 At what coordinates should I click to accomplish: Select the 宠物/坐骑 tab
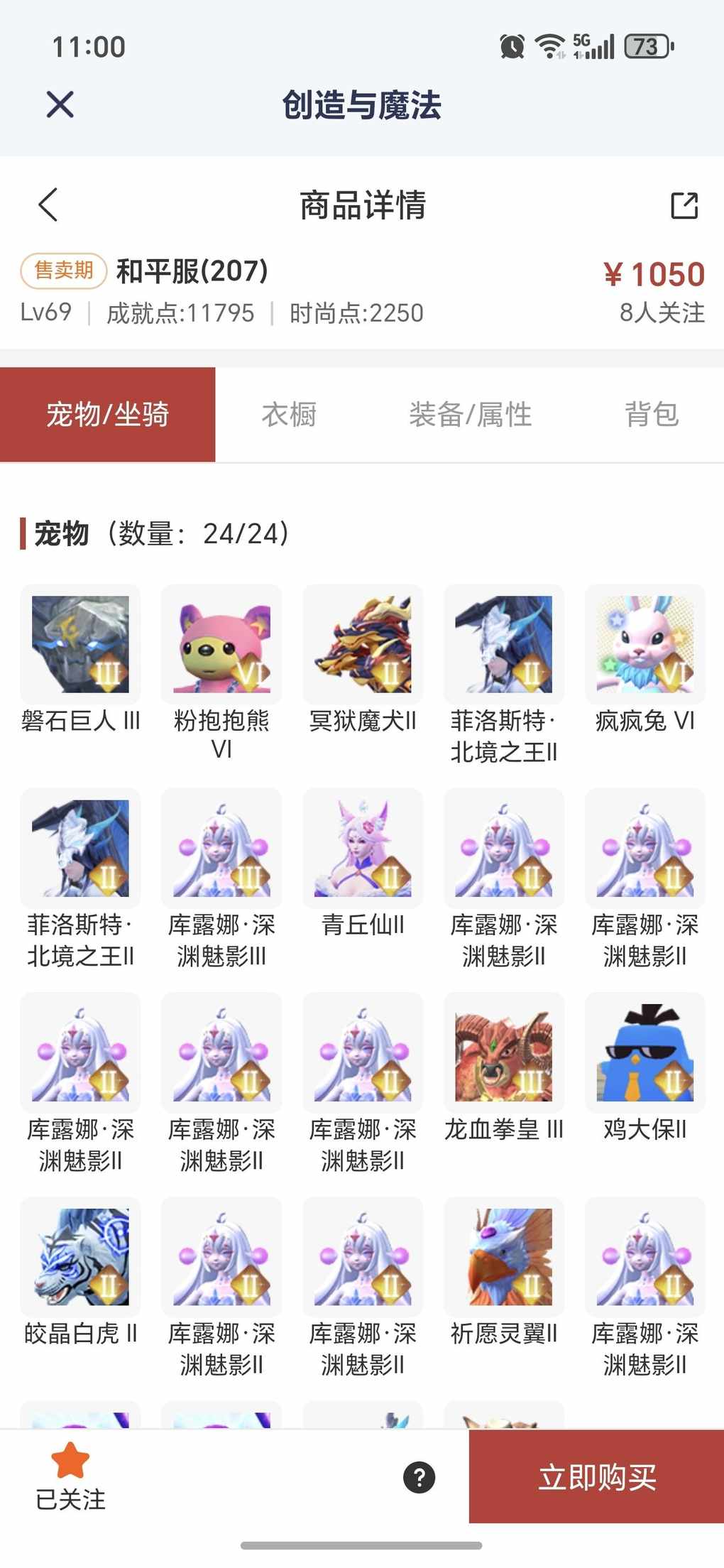coord(108,415)
